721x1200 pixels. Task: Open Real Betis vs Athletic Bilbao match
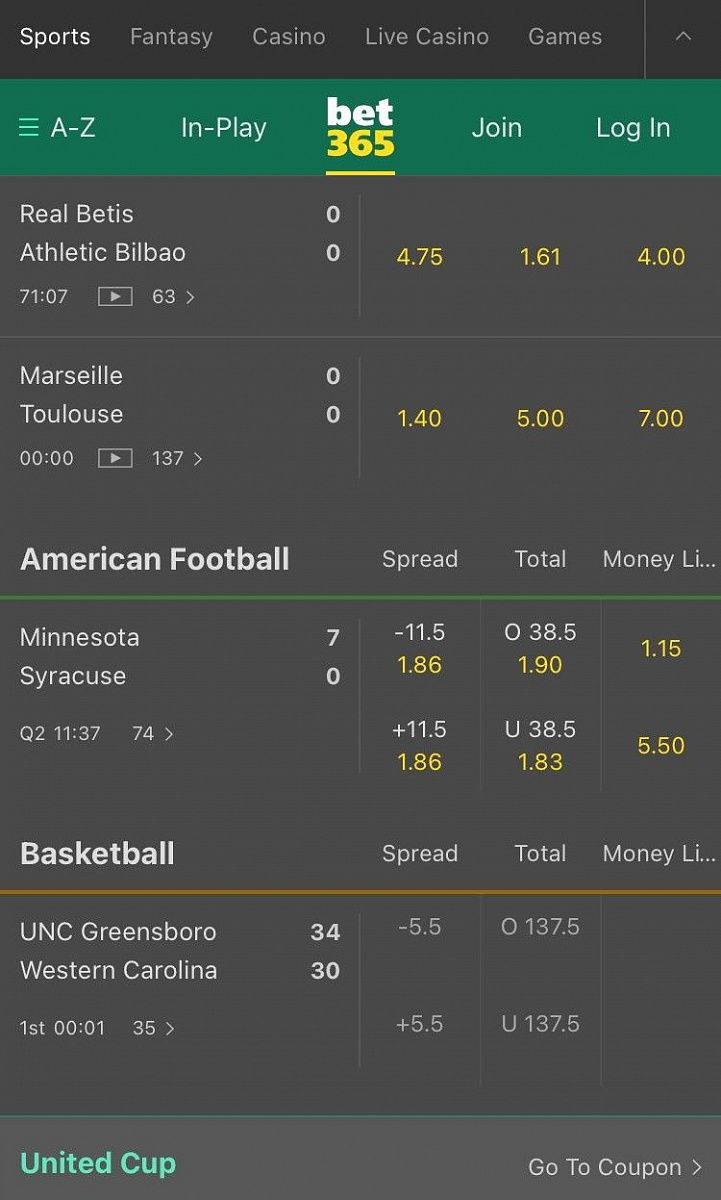tap(180, 256)
